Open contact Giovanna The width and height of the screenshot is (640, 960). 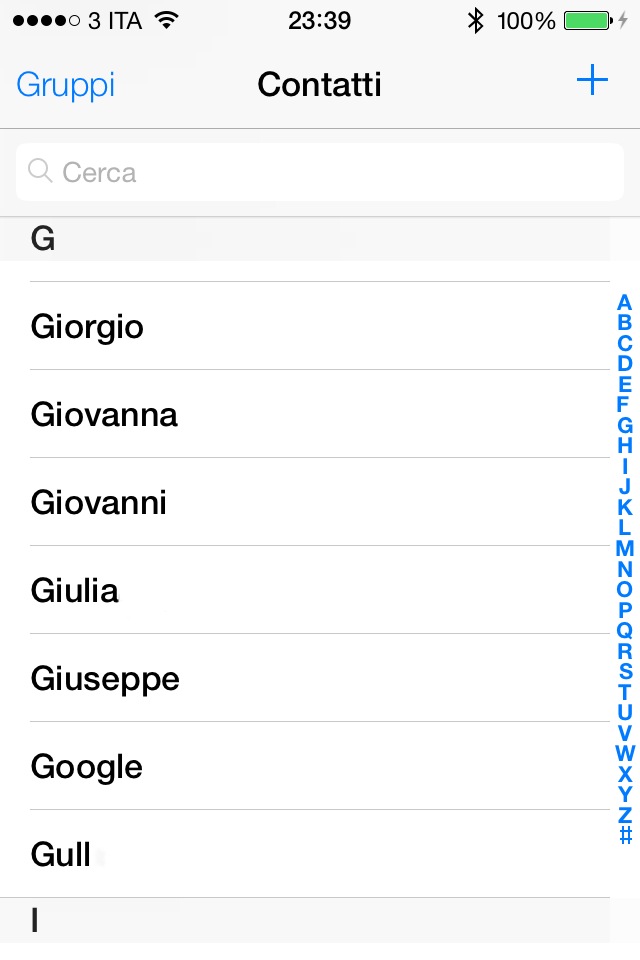pyautogui.click(x=105, y=415)
